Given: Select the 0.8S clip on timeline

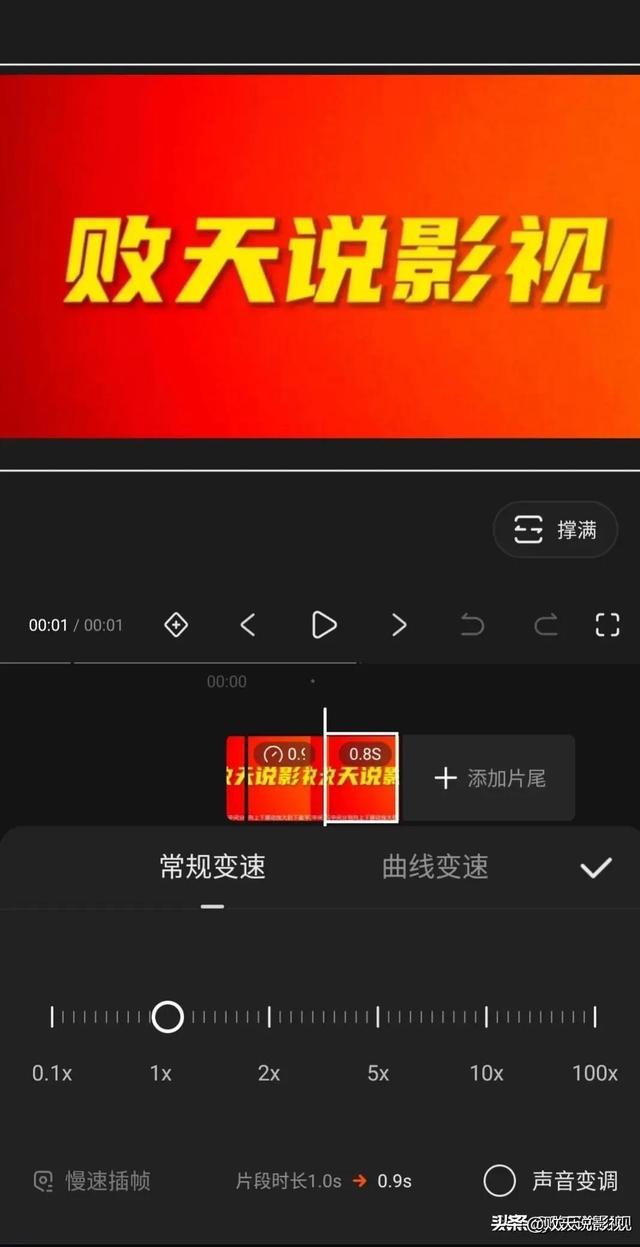Looking at the screenshot, I should coord(362,780).
